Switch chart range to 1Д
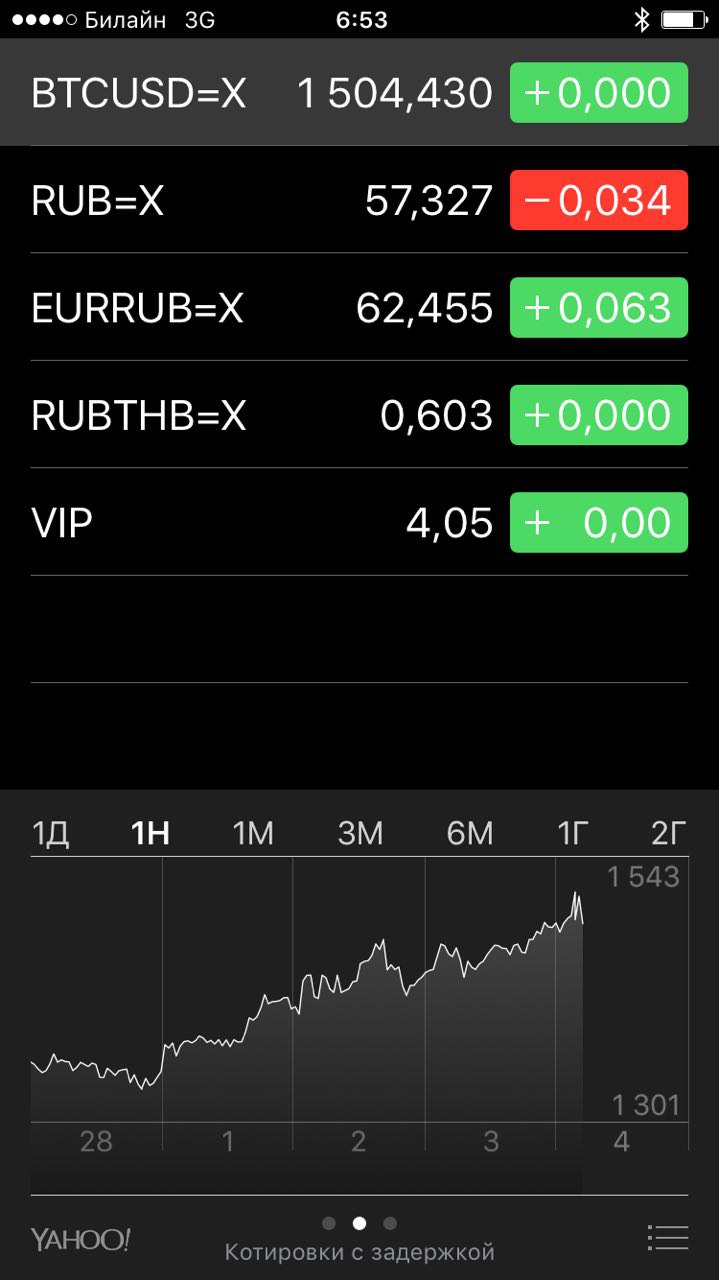This screenshot has width=719, height=1280. 51,833
